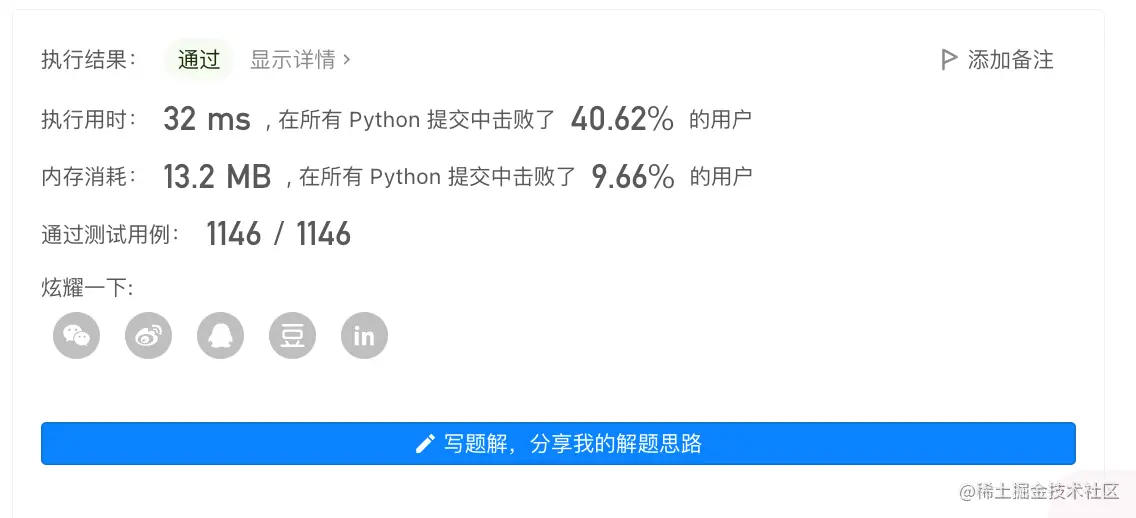This screenshot has height=518, width=1136.
Task: Open 显示详情 to view submission details
Action: 300,59
